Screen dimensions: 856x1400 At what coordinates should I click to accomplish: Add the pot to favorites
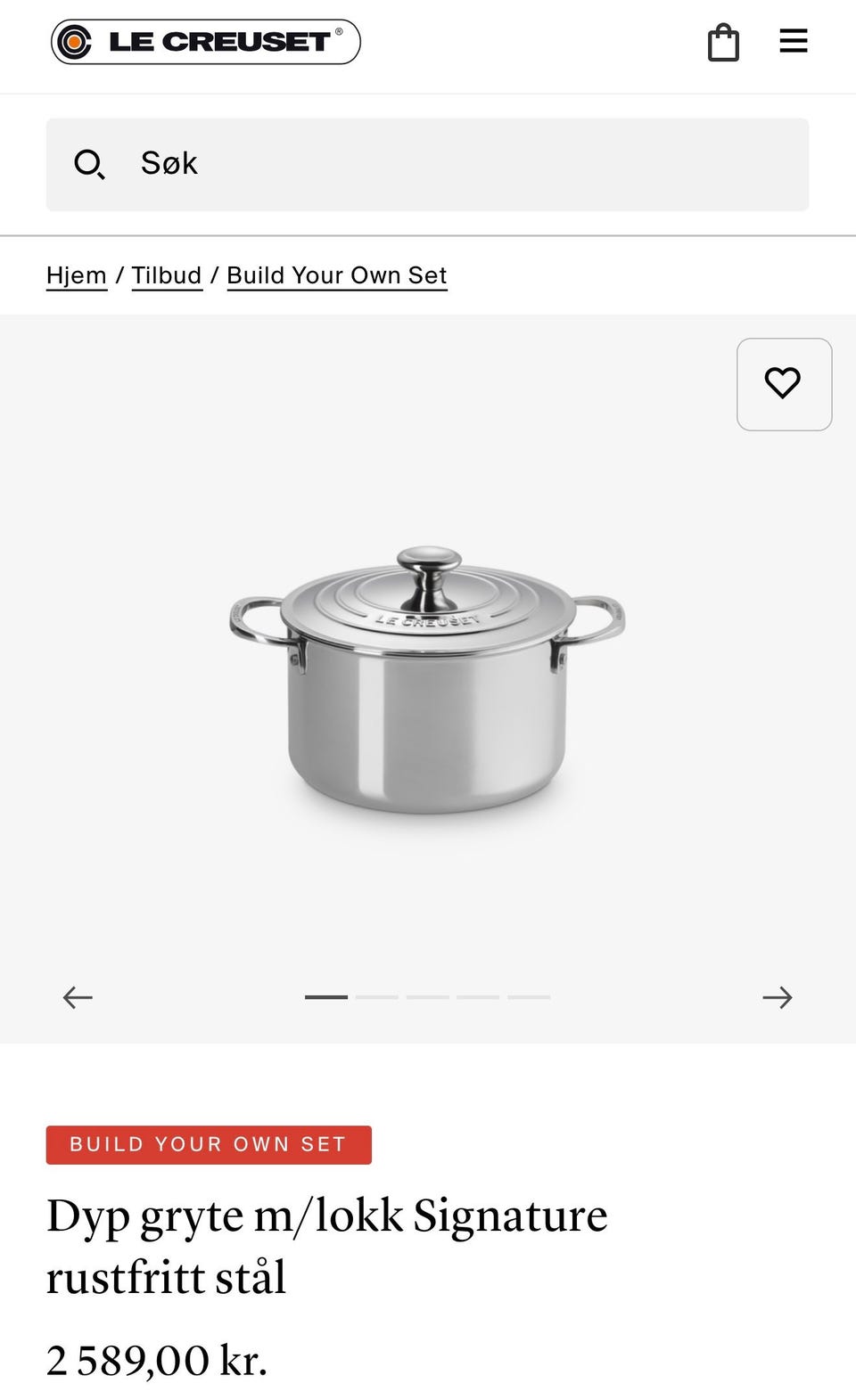(784, 384)
